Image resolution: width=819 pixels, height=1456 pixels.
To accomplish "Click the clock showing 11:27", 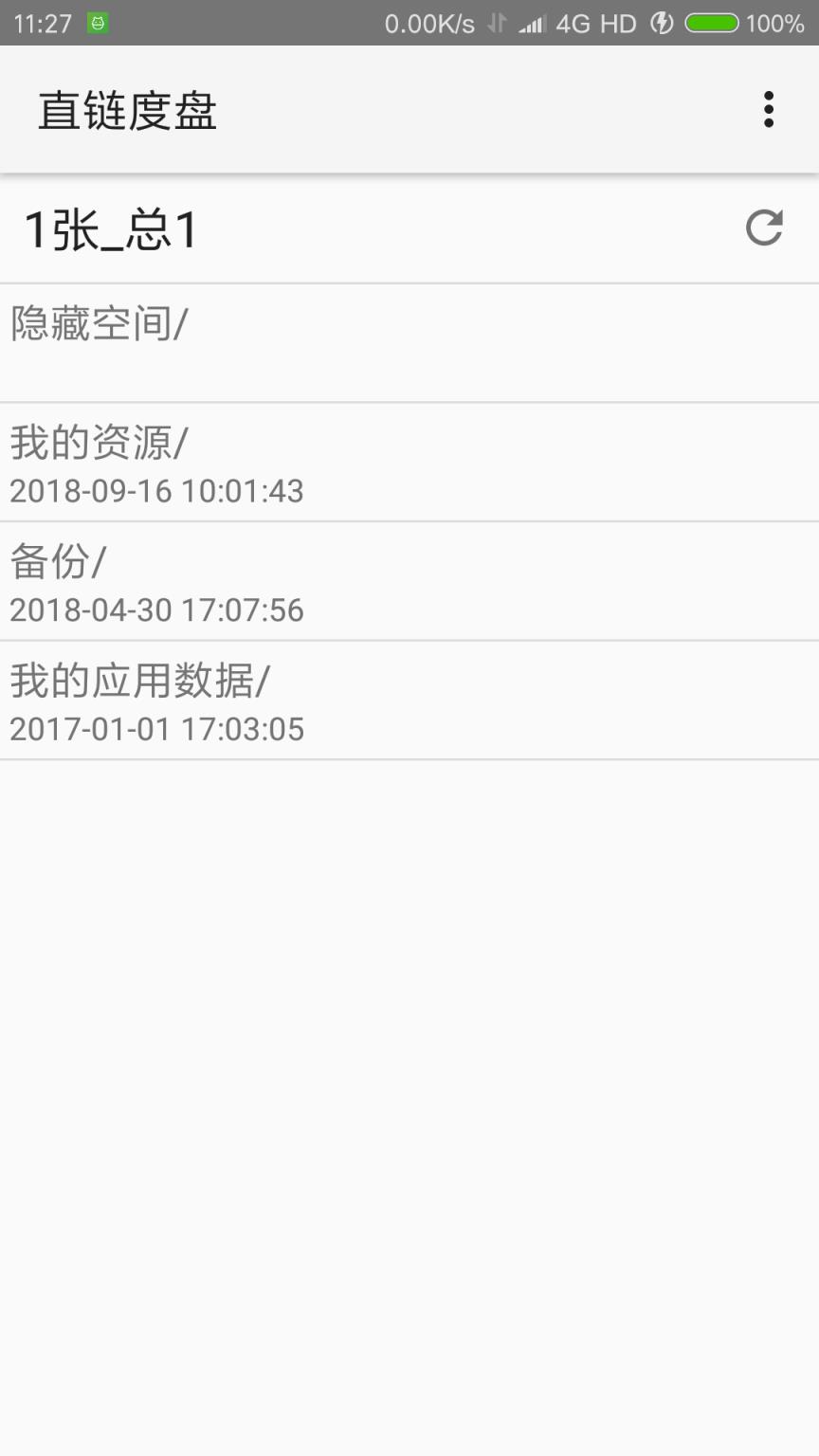I will pos(41,21).
